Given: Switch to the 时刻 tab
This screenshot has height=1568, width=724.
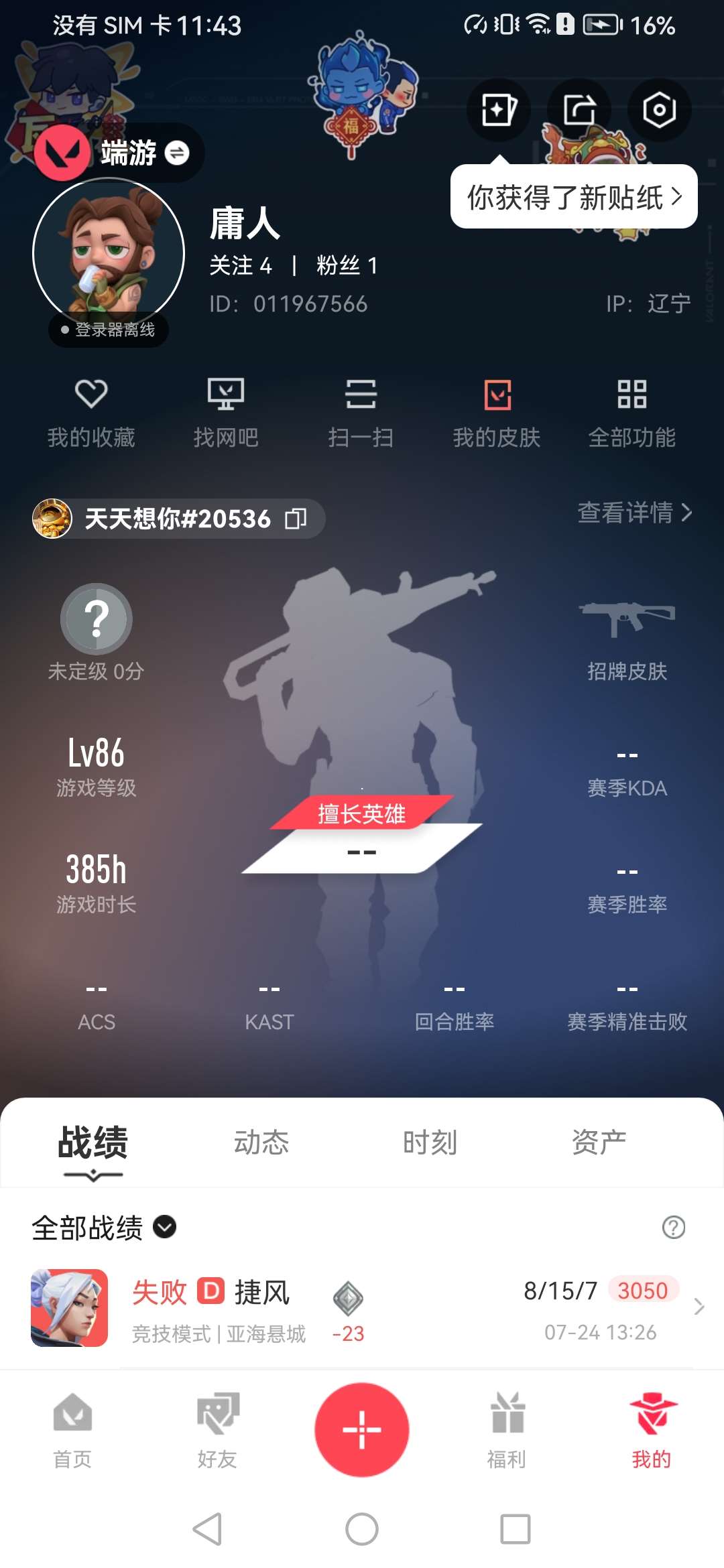Looking at the screenshot, I should point(430,1142).
